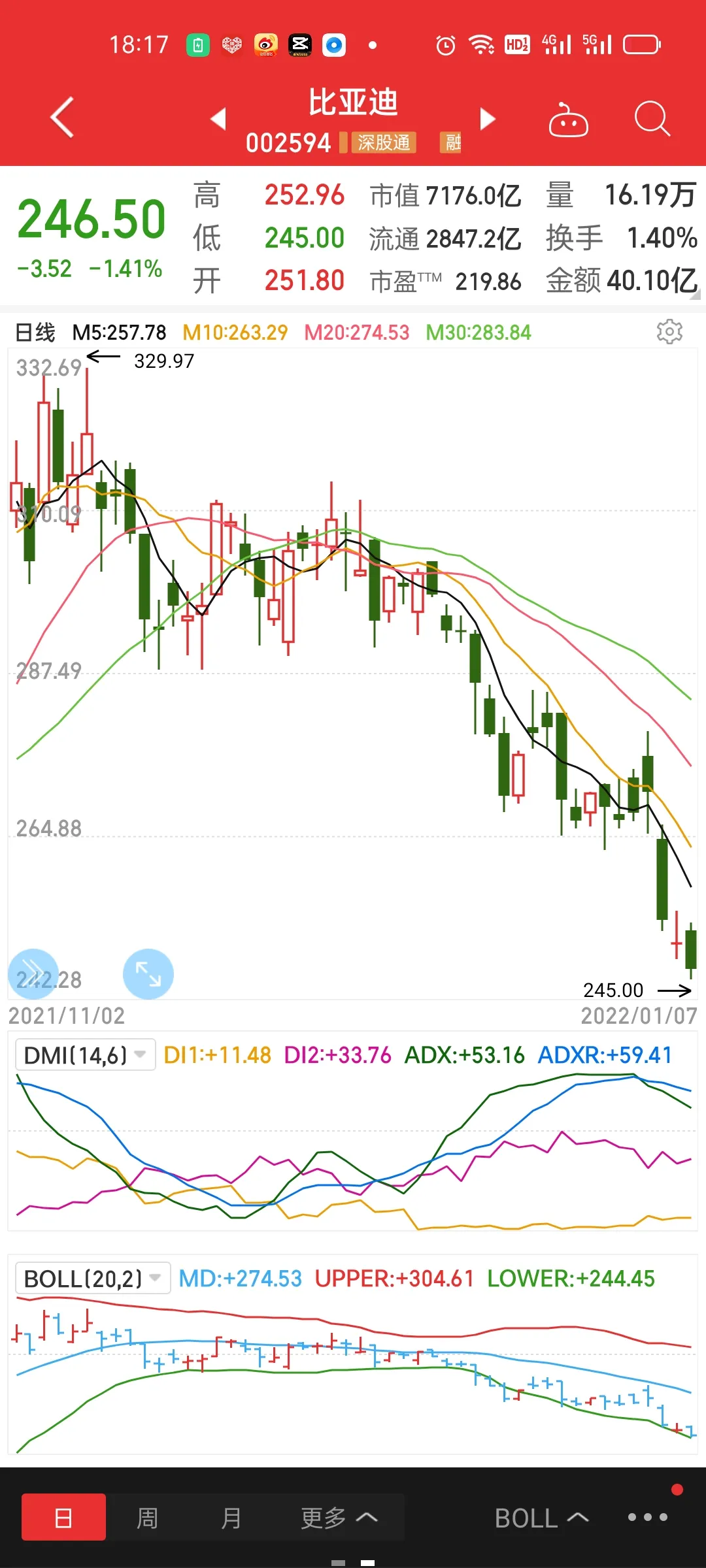This screenshot has height=1568, width=706.
Task: Switch to the previous stock
Action: tap(218, 119)
